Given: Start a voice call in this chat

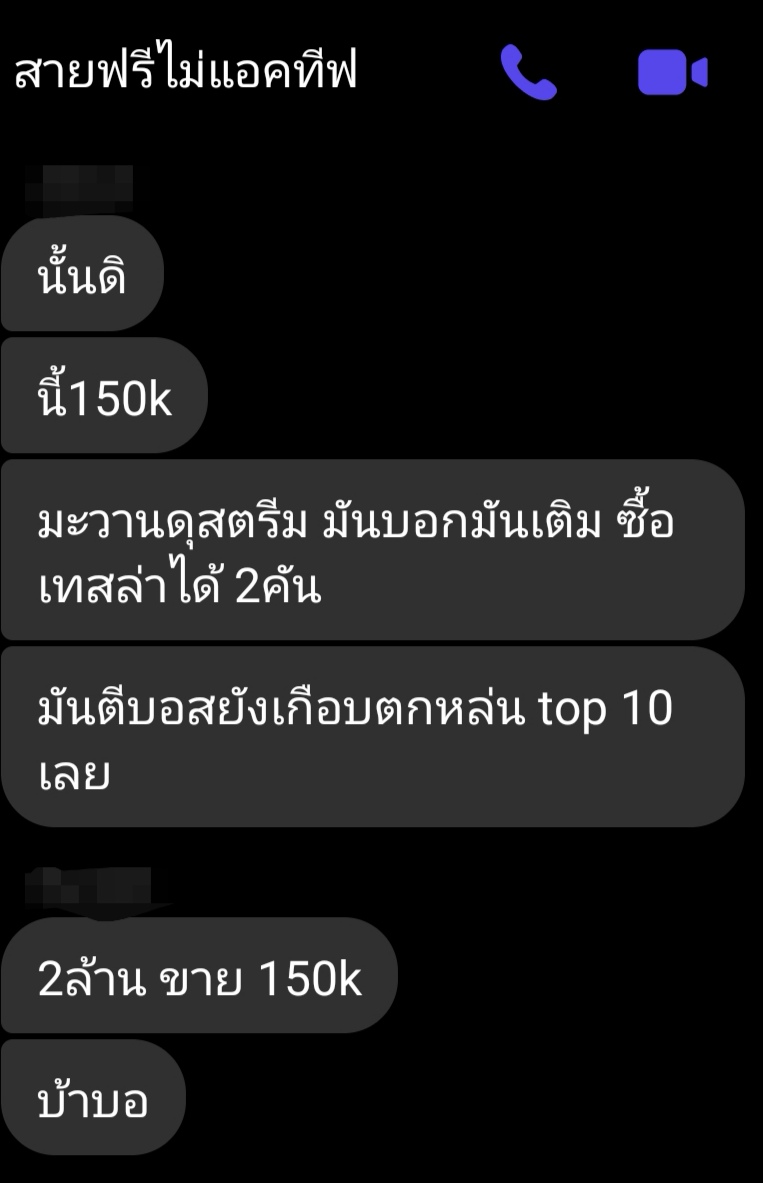Looking at the screenshot, I should click(528, 72).
